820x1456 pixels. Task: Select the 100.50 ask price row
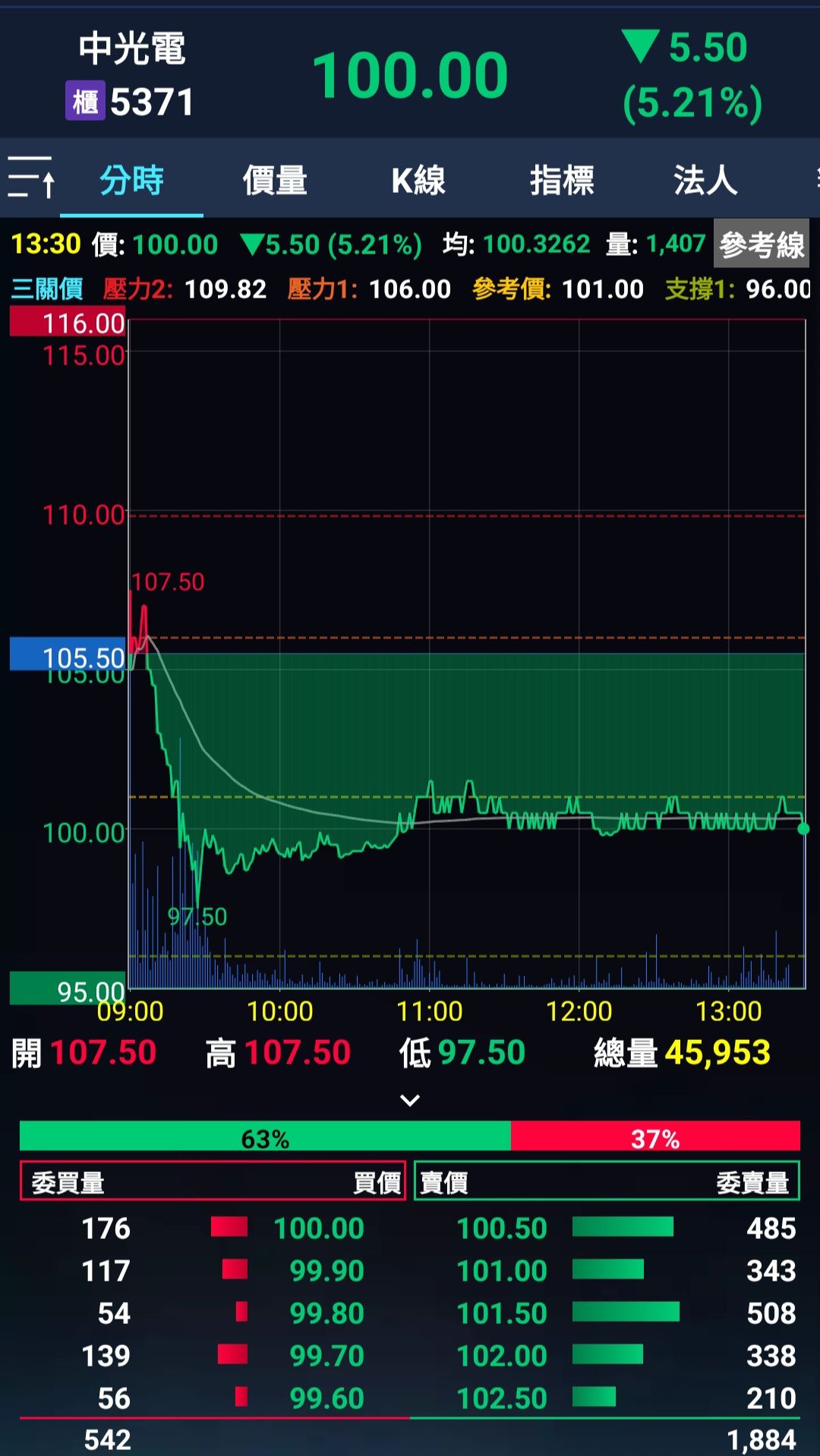501,1228
